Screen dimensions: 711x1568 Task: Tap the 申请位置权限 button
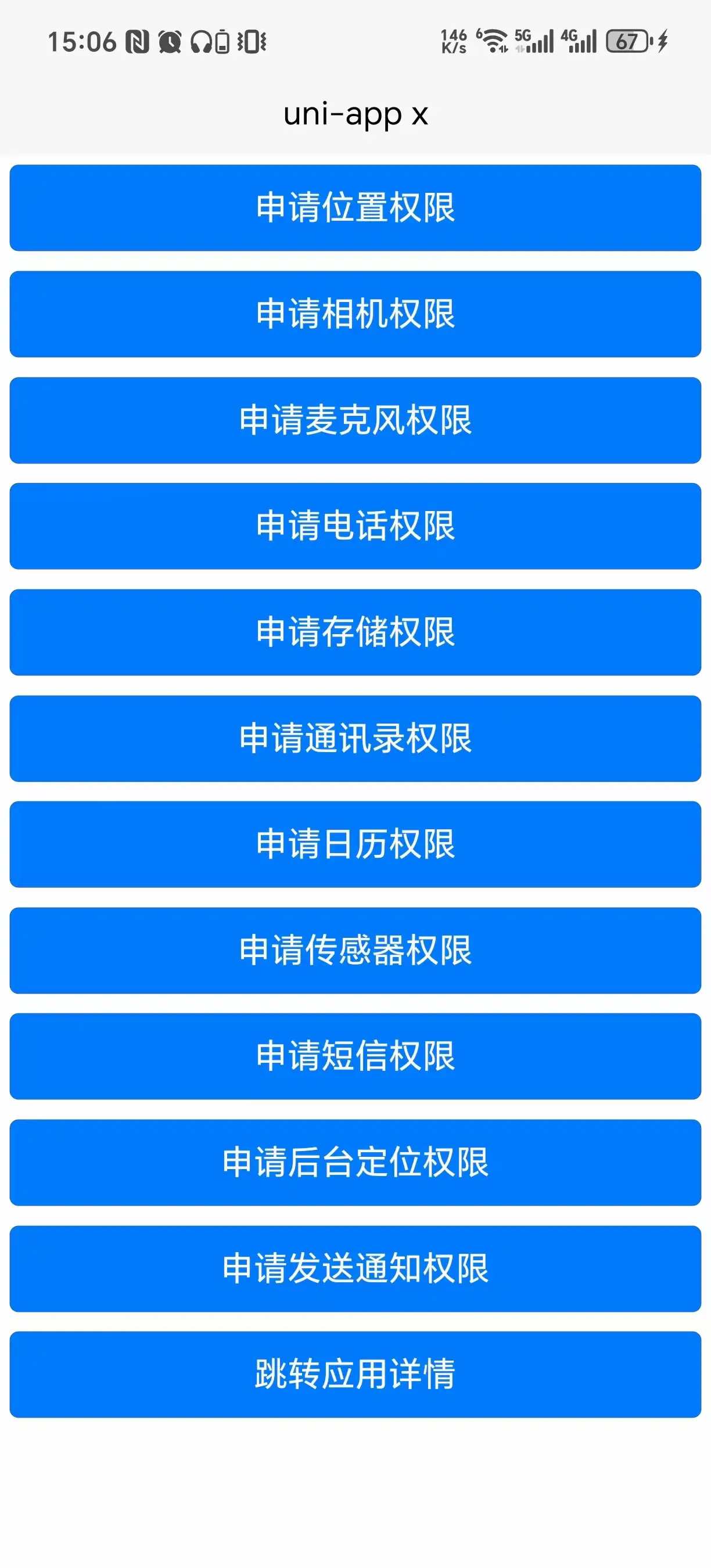pyautogui.click(x=355, y=207)
